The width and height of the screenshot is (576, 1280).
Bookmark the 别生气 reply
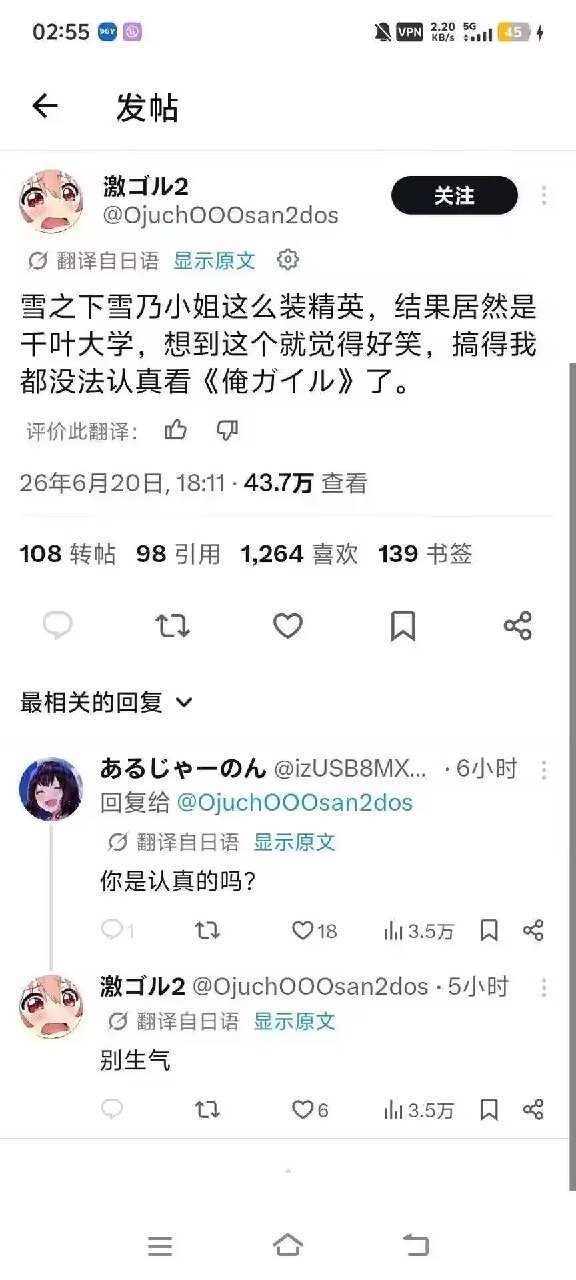489,1110
